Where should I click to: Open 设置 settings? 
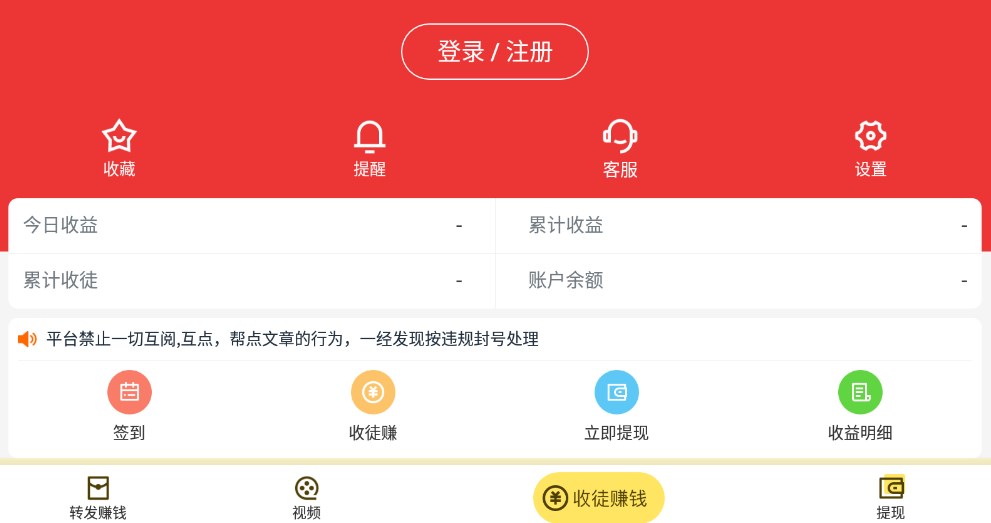[870, 148]
